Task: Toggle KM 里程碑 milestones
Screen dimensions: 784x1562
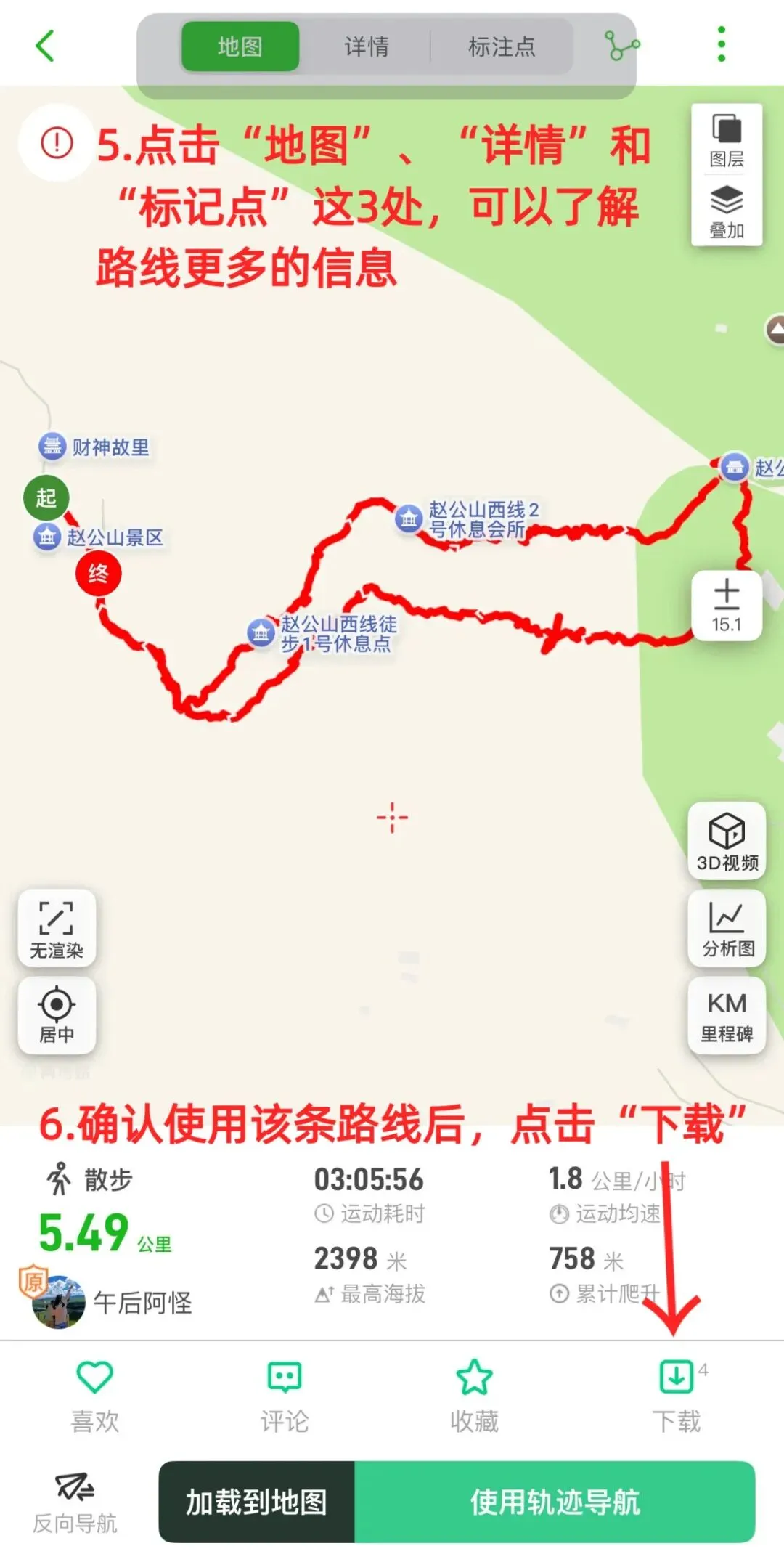Action: click(727, 1015)
